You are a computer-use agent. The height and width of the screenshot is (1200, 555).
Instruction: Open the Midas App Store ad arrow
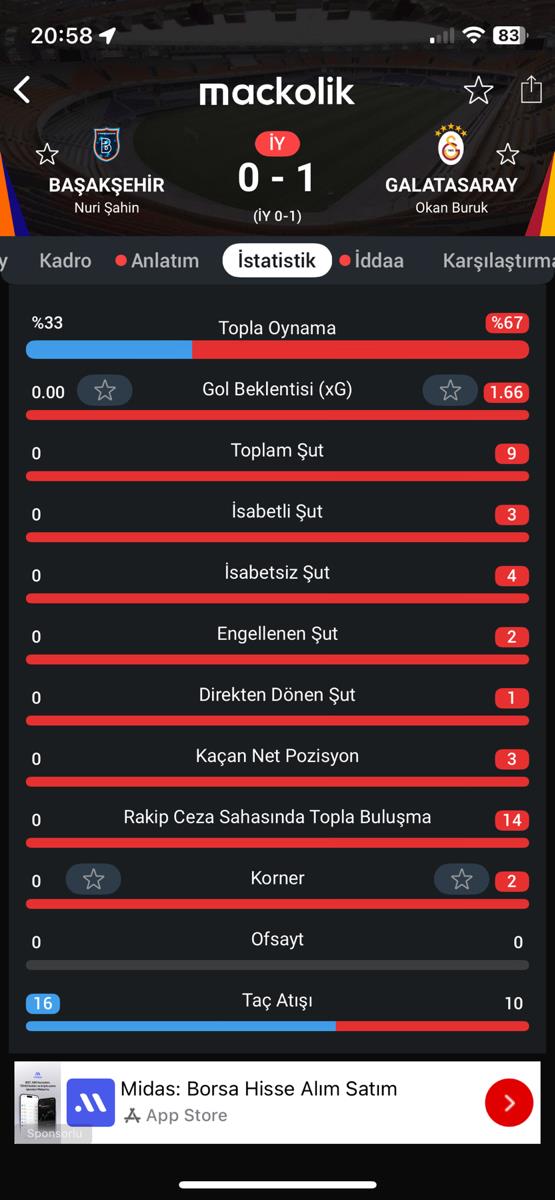(x=509, y=1103)
